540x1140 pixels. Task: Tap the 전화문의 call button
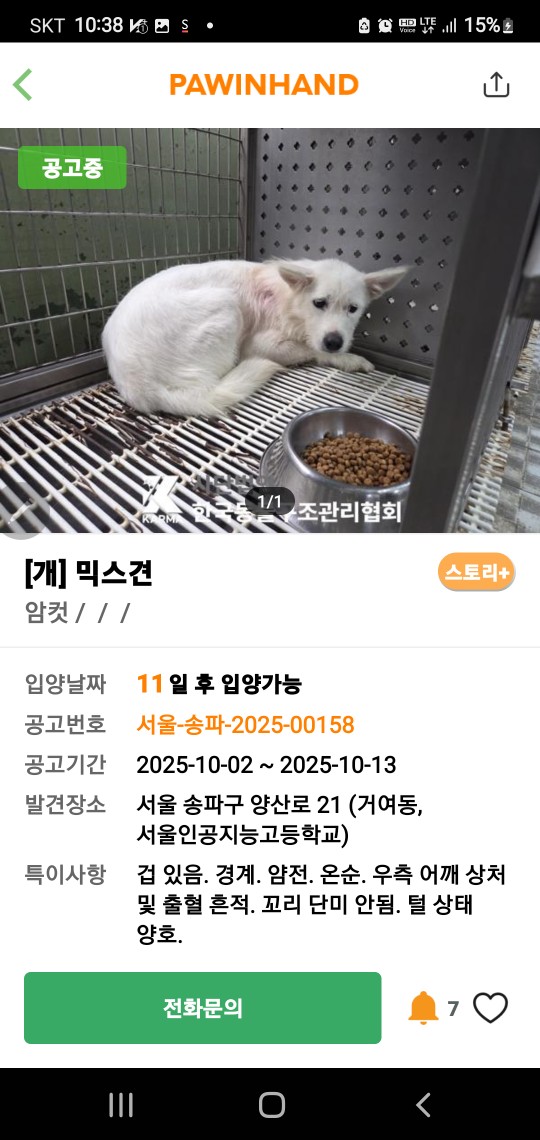[x=203, y=1008]
